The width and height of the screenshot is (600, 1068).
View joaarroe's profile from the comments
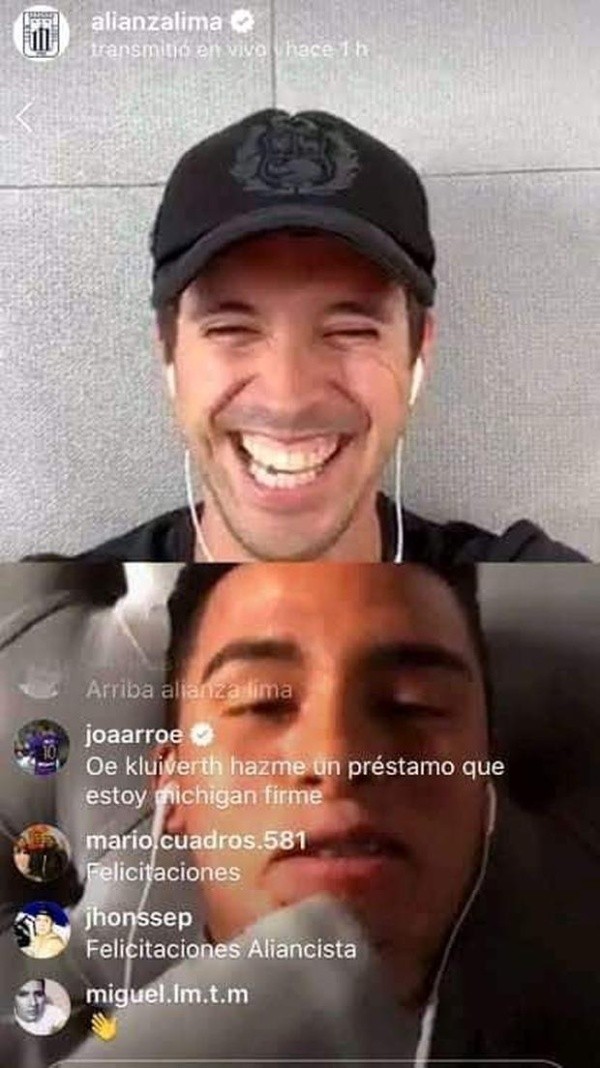tap(134, 735)
